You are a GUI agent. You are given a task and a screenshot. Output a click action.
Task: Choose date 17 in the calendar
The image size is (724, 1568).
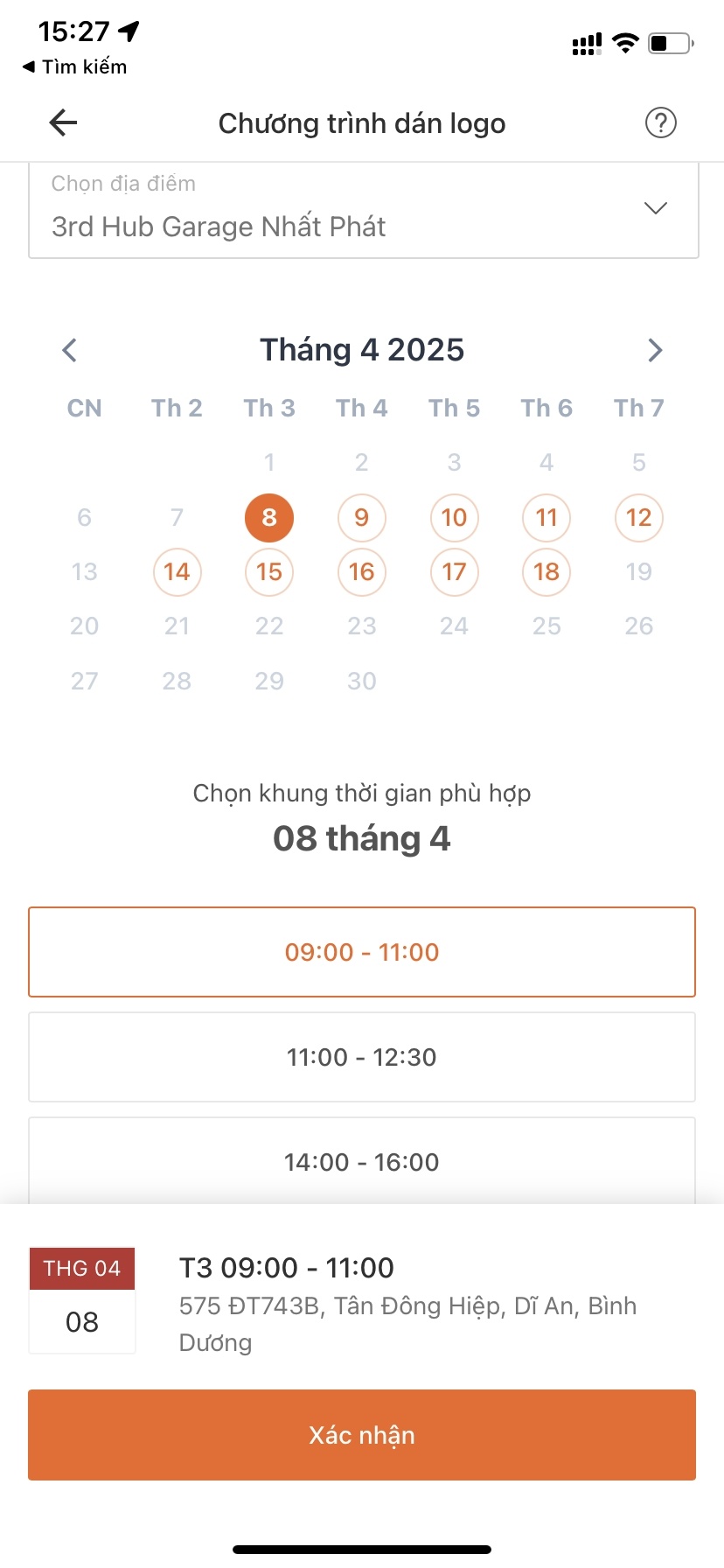[454, 572]
